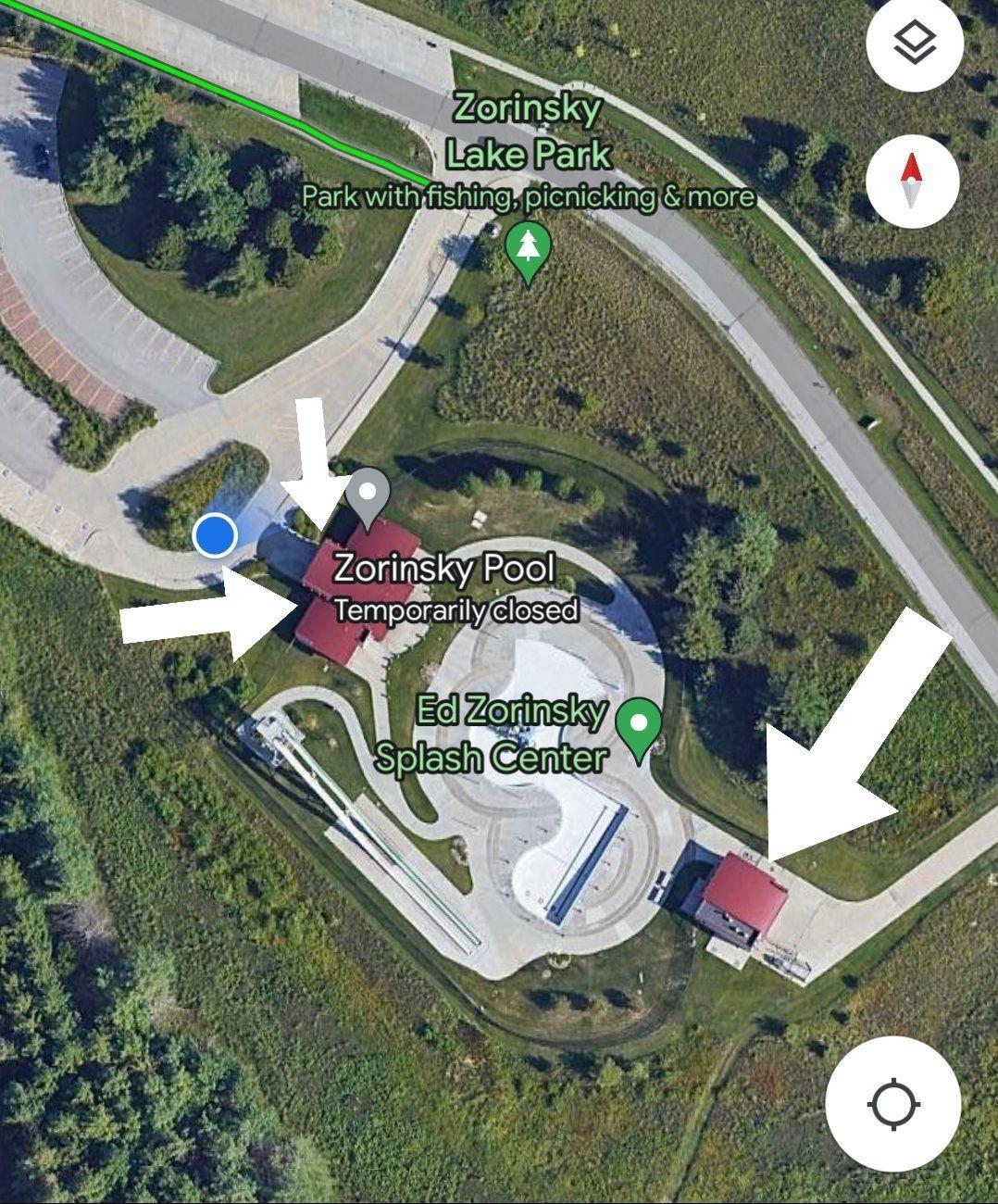Toggle the map orientation using the compass

click(912, 183)
